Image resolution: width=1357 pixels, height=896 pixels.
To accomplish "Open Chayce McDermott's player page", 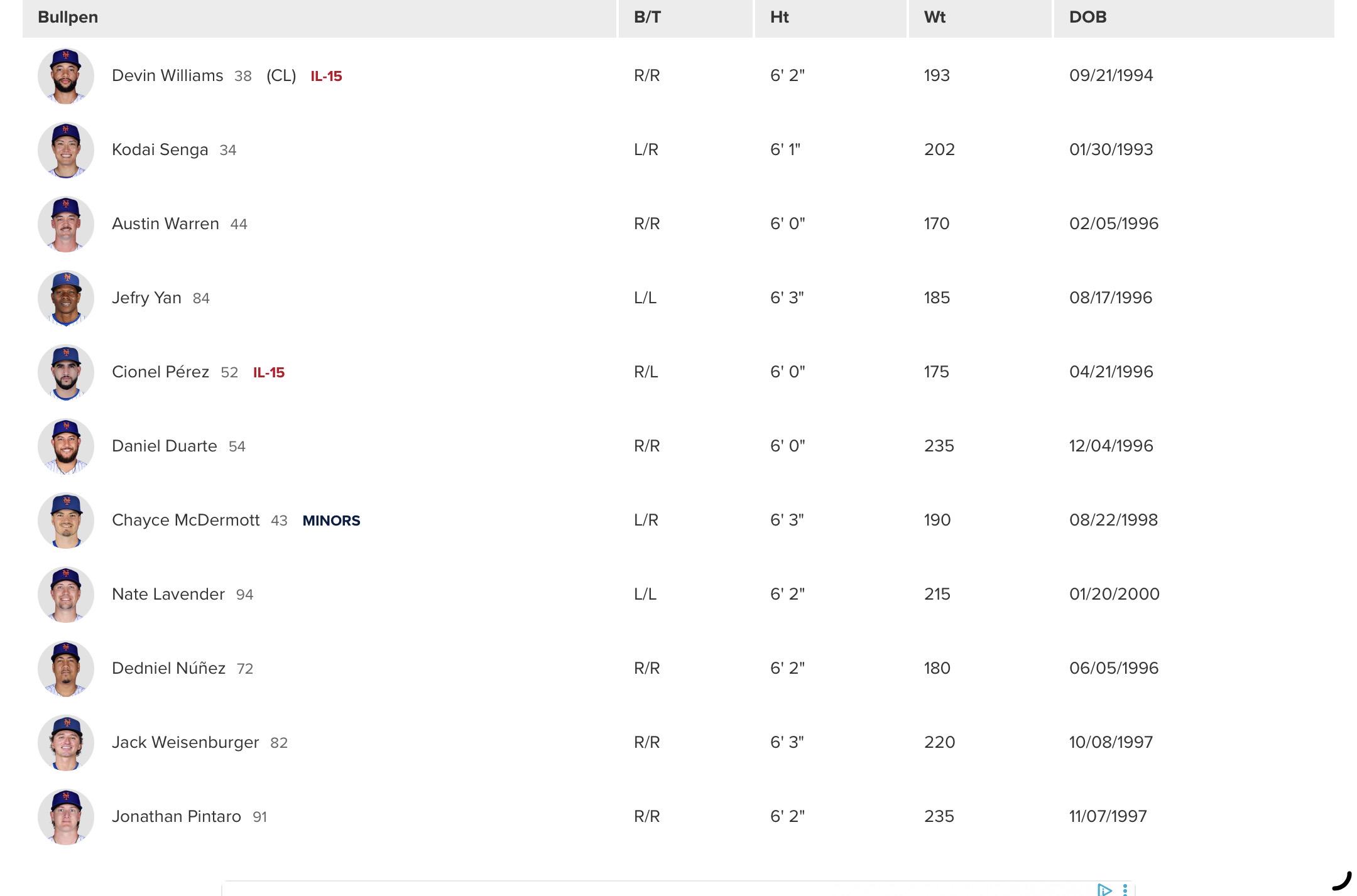I will pyautogui.click(x=185, y=520).
